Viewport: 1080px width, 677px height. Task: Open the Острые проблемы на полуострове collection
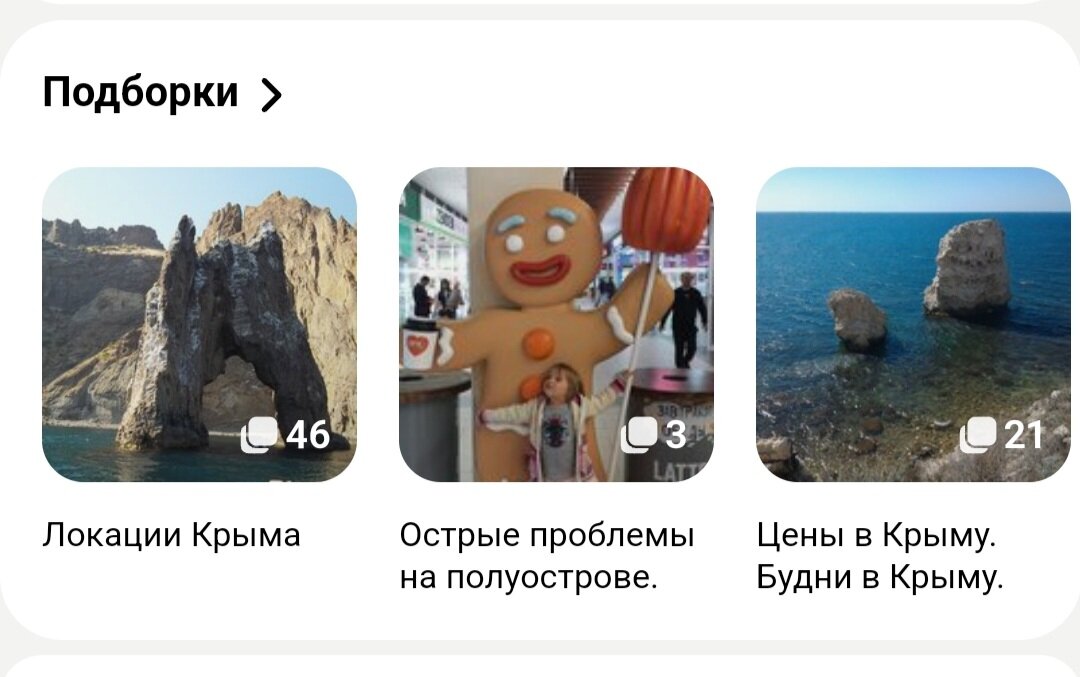click(556, 324)
